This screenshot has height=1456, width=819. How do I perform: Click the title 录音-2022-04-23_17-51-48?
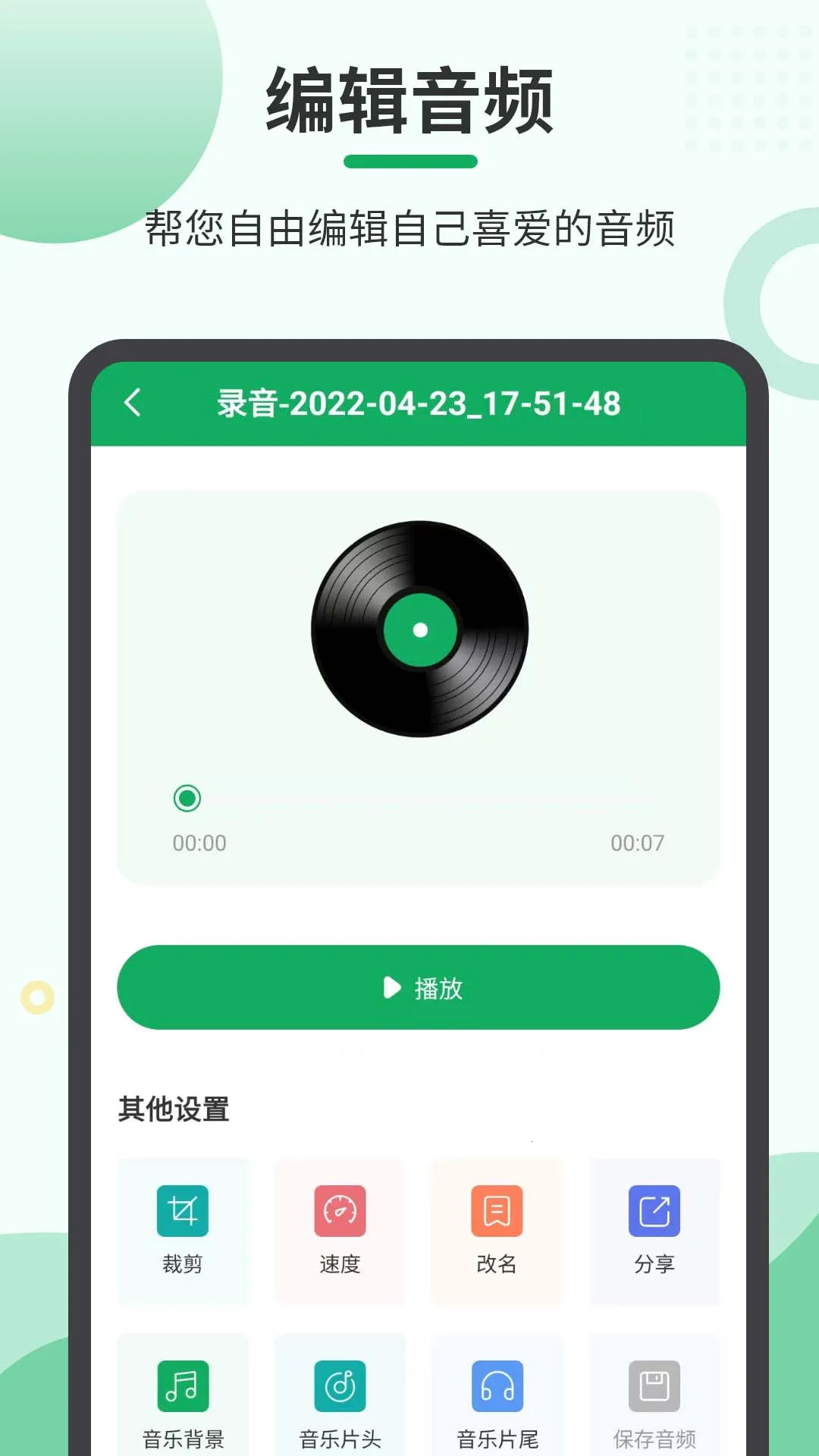(418, 404)
